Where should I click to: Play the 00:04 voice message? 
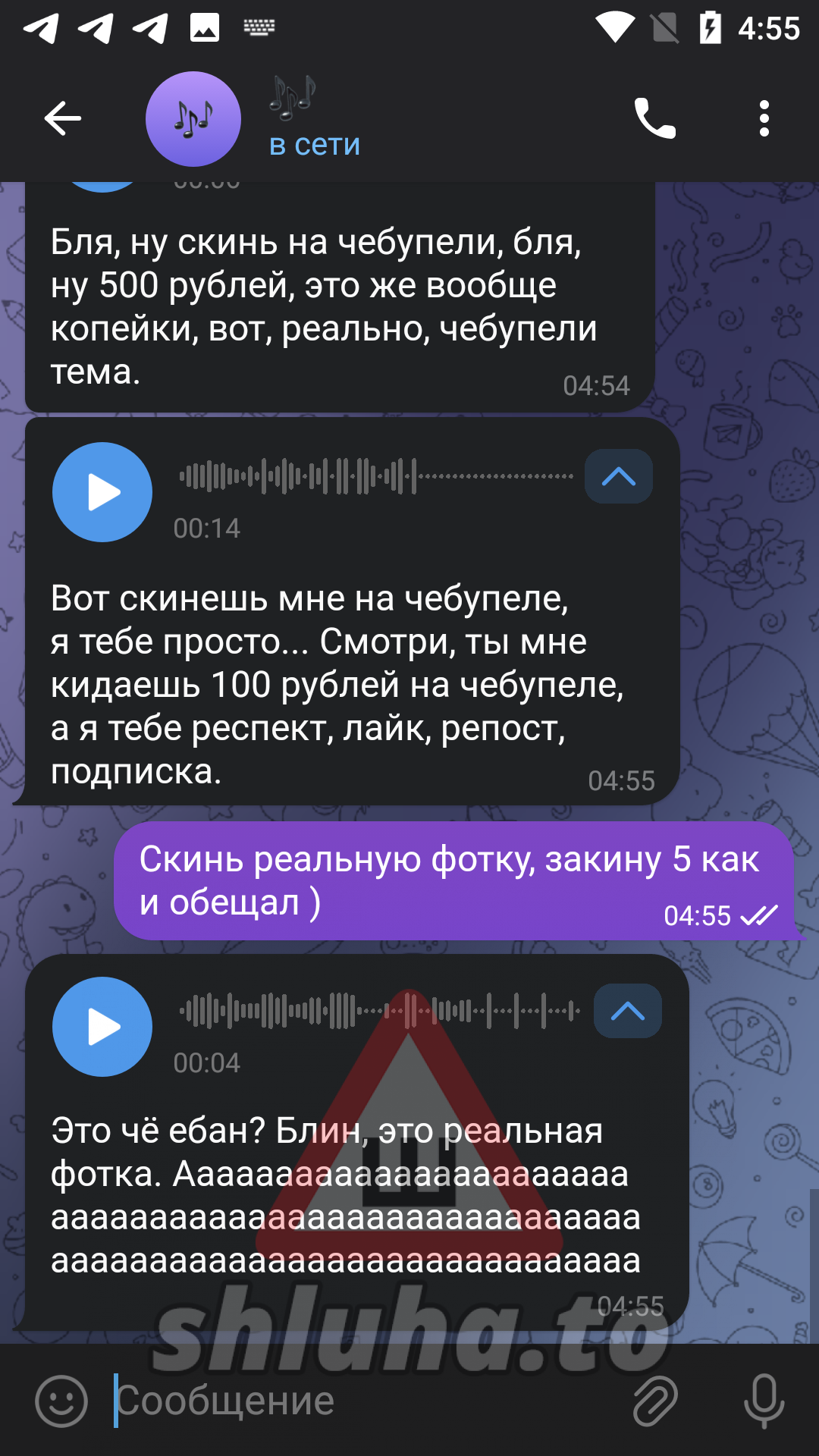click(102, 1027)
